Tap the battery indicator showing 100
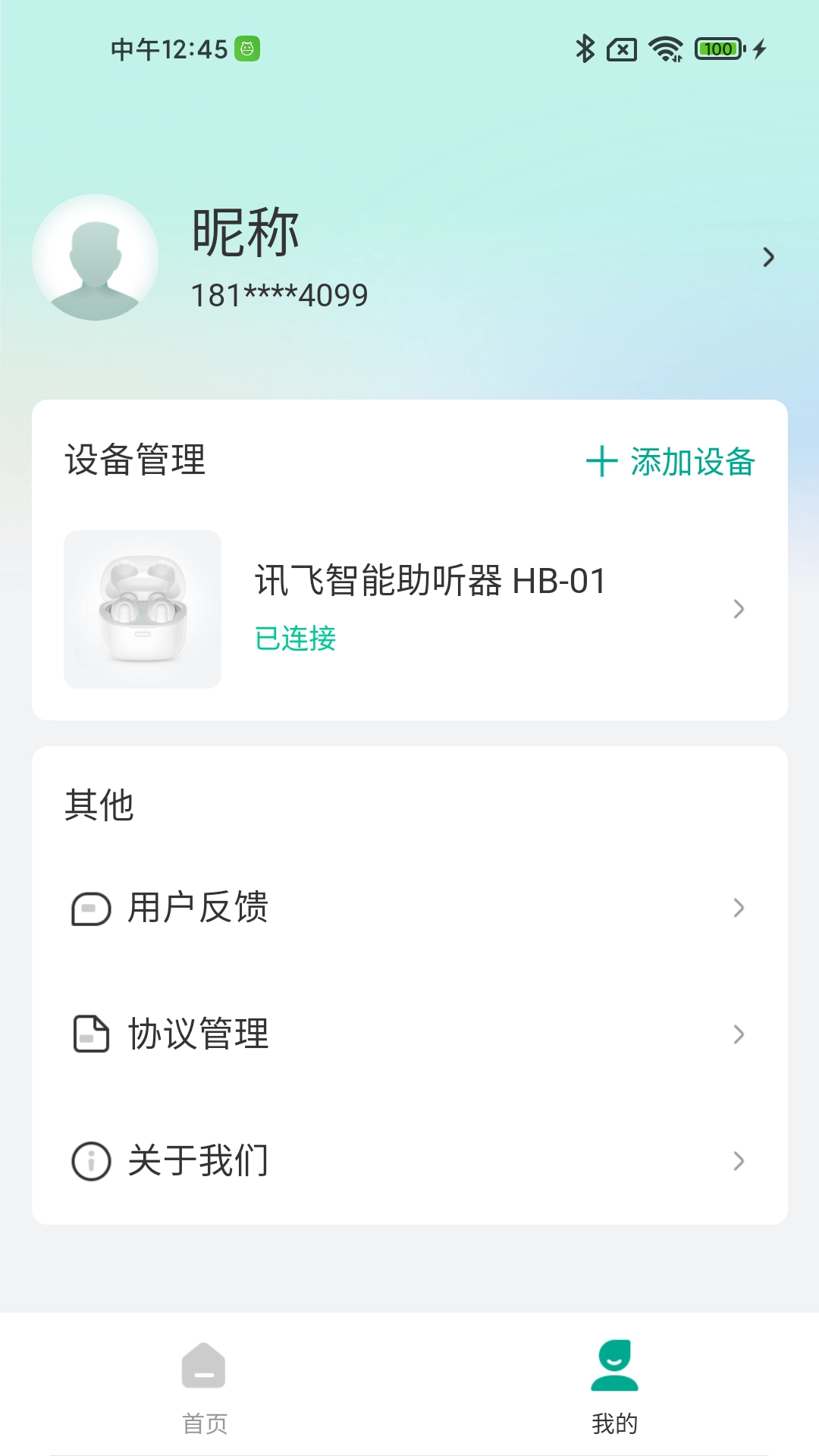This screenshot has height=1456, width=819. (717, 49)
